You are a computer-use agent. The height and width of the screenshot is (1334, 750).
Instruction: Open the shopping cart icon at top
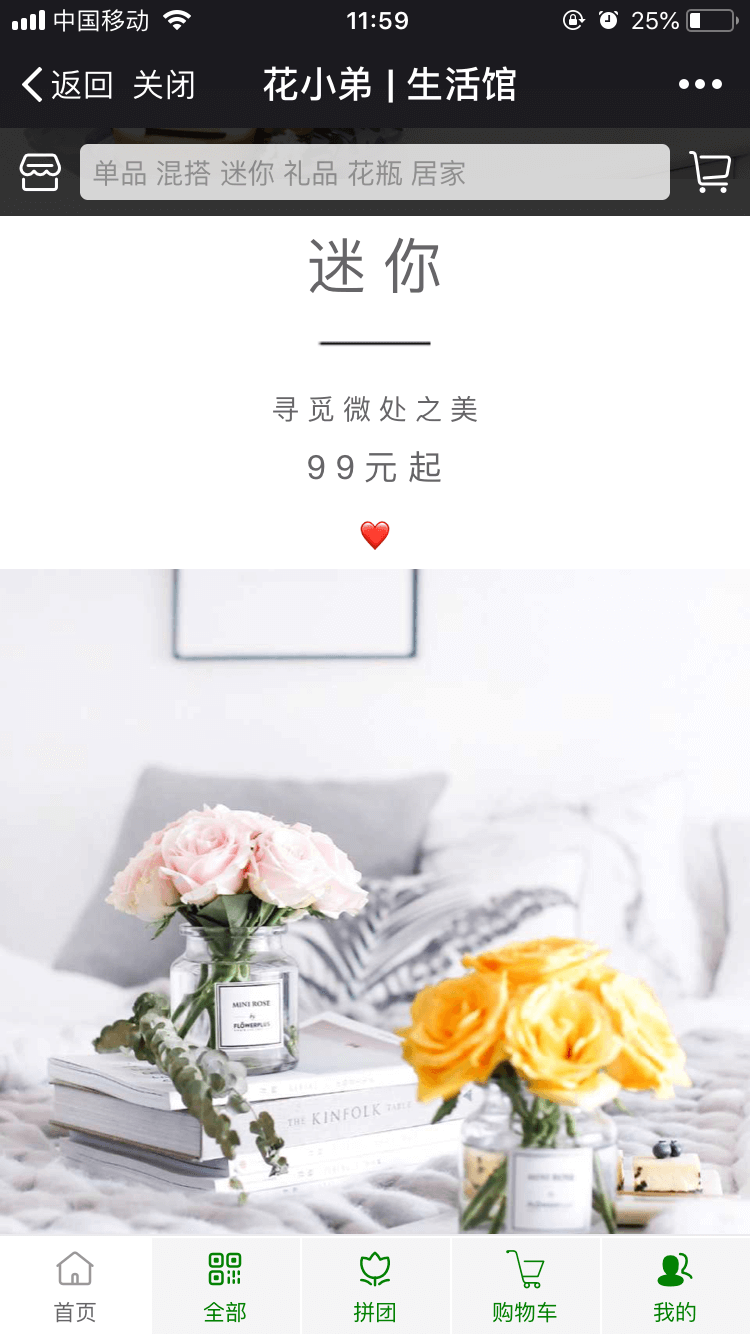(x=710, y=173)
